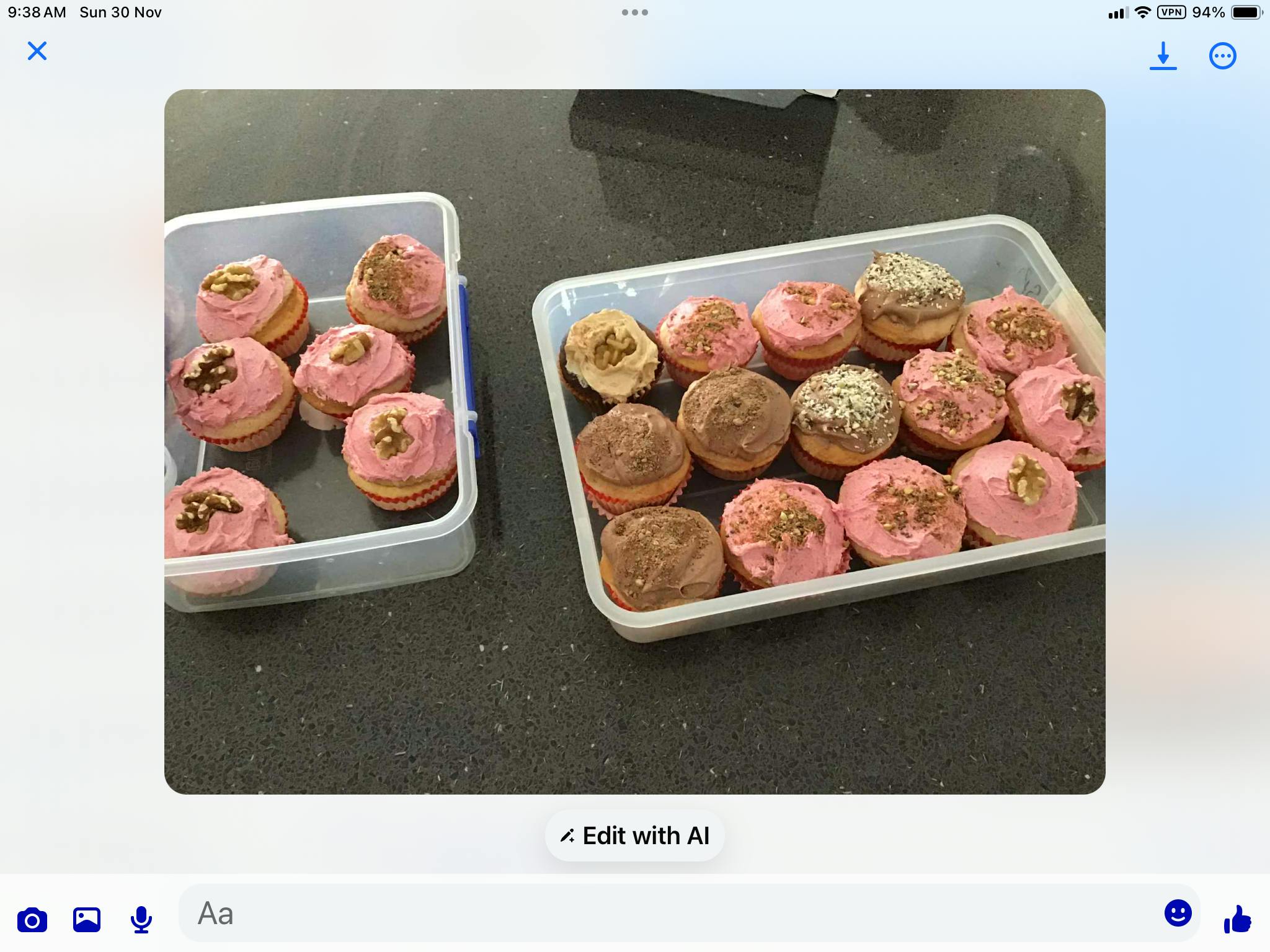The width and height of the screenshot is (1270, 952).
Task: Open the emoji picker
Action: pyautogui.click(x=1178, y=914)
